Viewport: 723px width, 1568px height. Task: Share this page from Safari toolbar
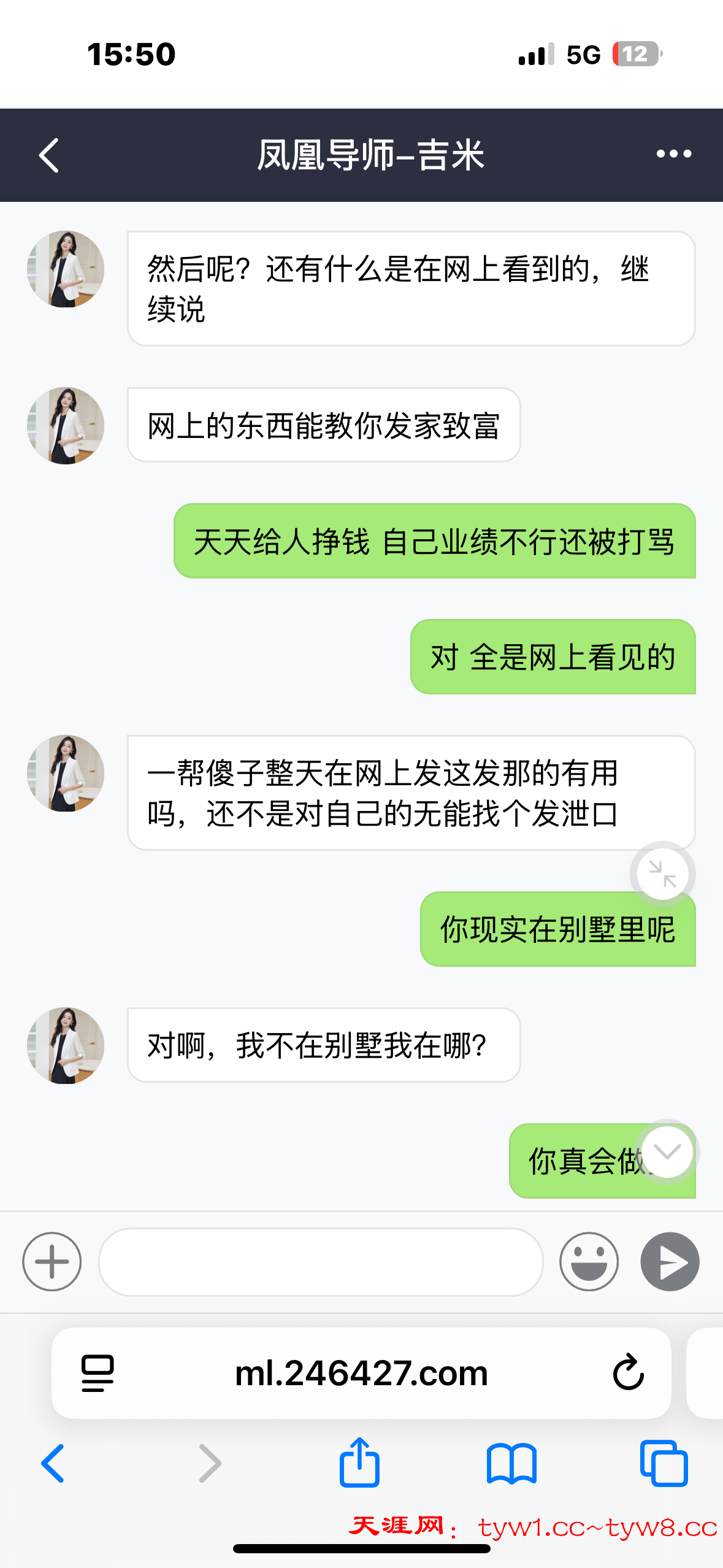click(x=360, y=1463)
